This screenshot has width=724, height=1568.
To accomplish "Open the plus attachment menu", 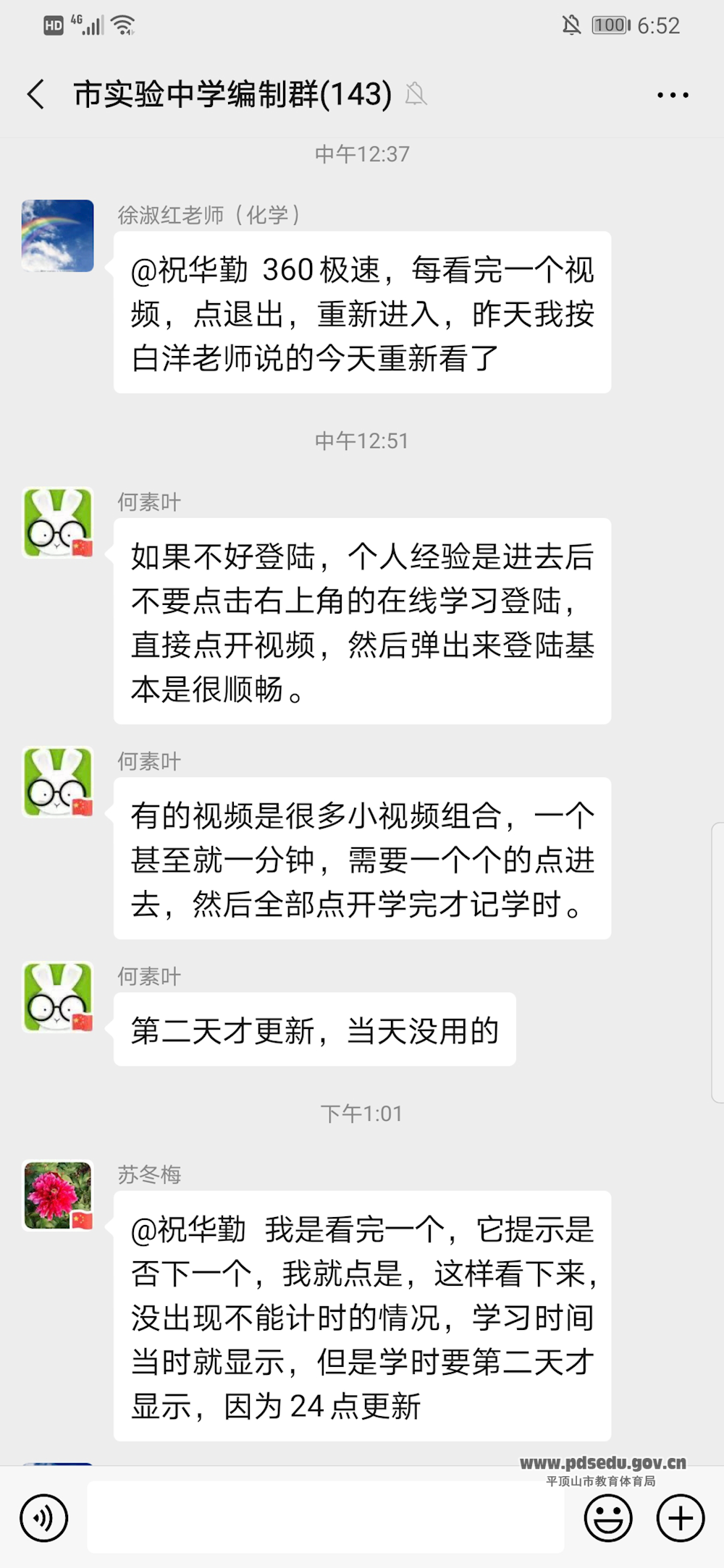I will coord(681,1518).
